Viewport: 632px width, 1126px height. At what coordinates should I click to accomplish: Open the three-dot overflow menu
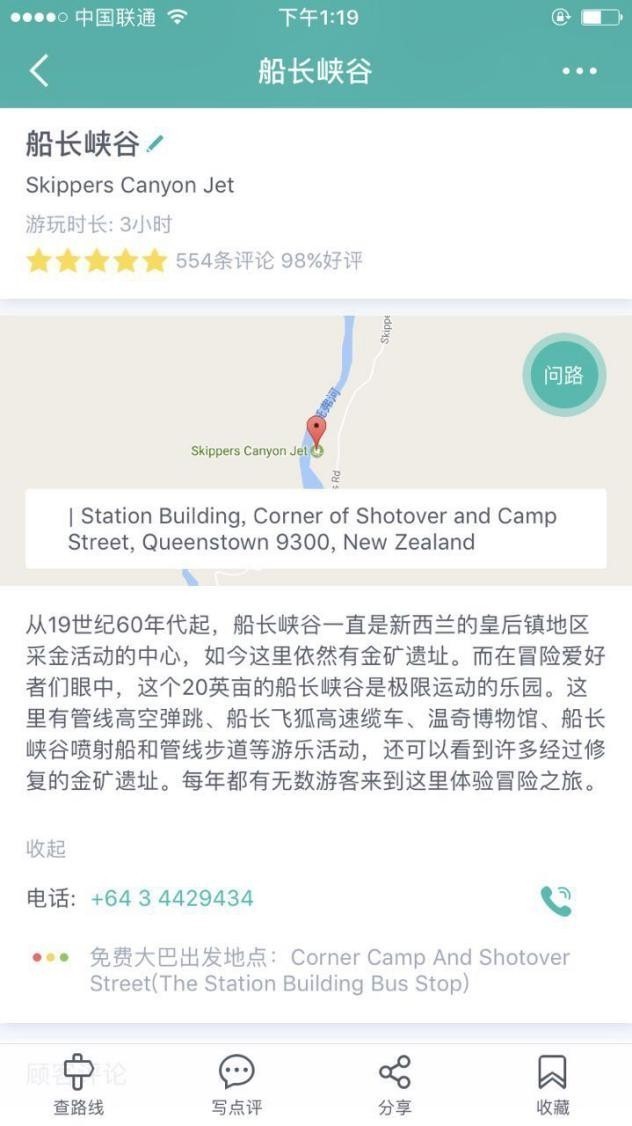[579, 71]
